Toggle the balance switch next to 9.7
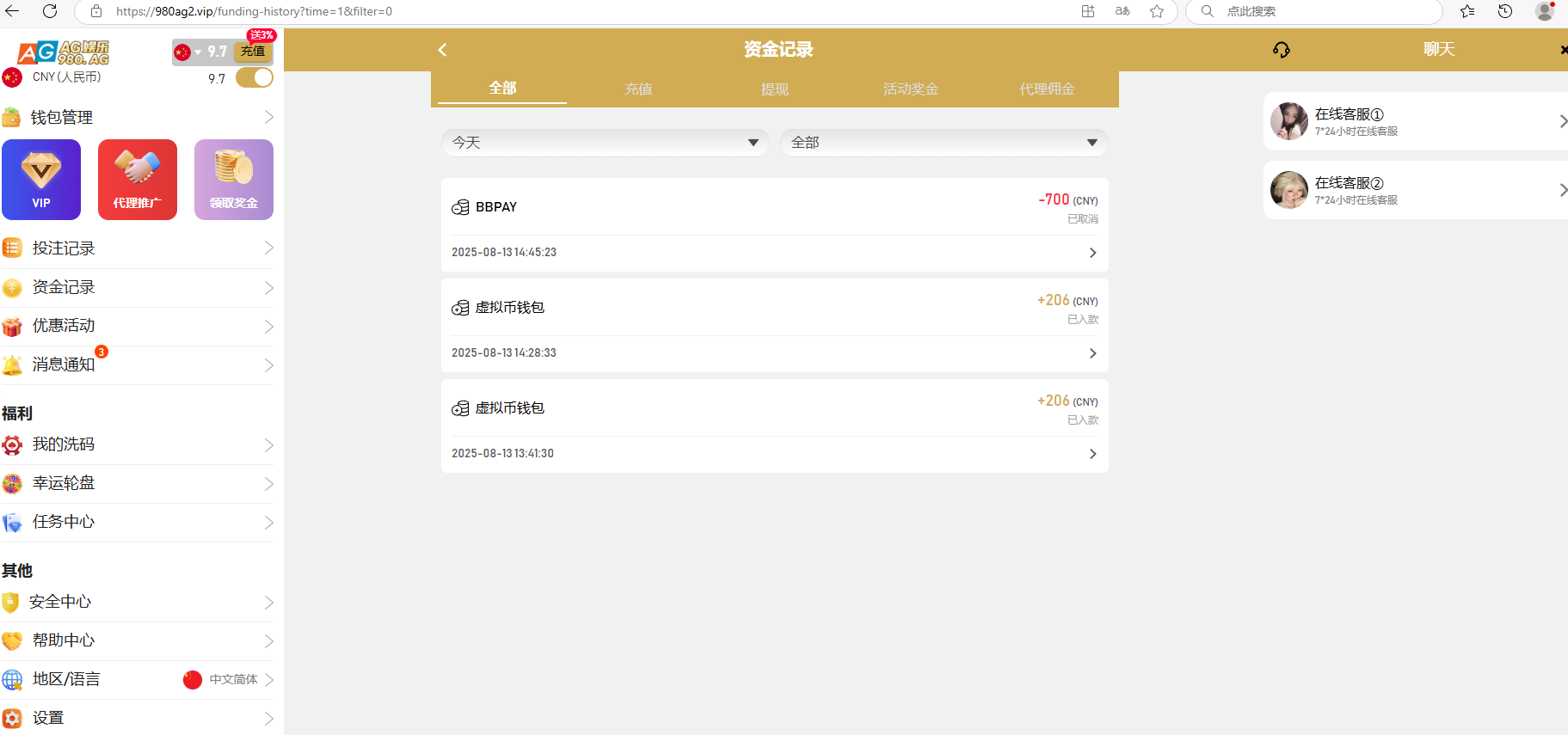The height and width of the screenshot is (735, 1568). point(255,77)
